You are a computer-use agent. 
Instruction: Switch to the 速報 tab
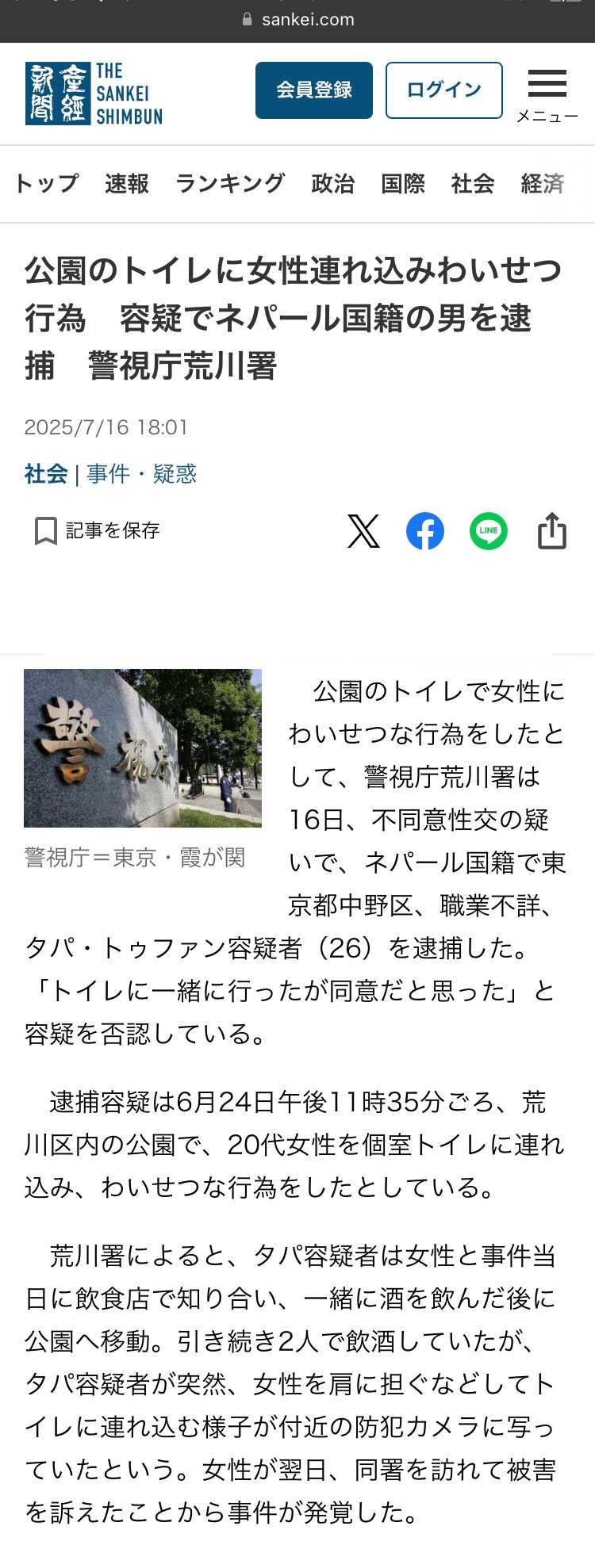(x=127, y=184)
